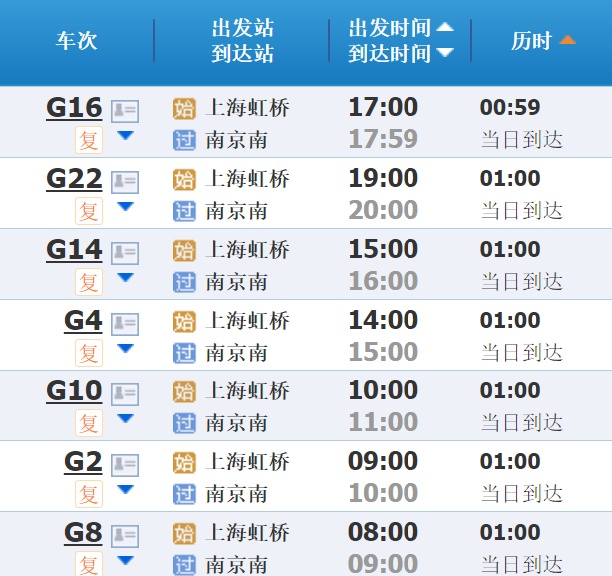Tap the 复 badge under G16
The width and height of the screenshot is (612, 576).
[x=89, y=140]
